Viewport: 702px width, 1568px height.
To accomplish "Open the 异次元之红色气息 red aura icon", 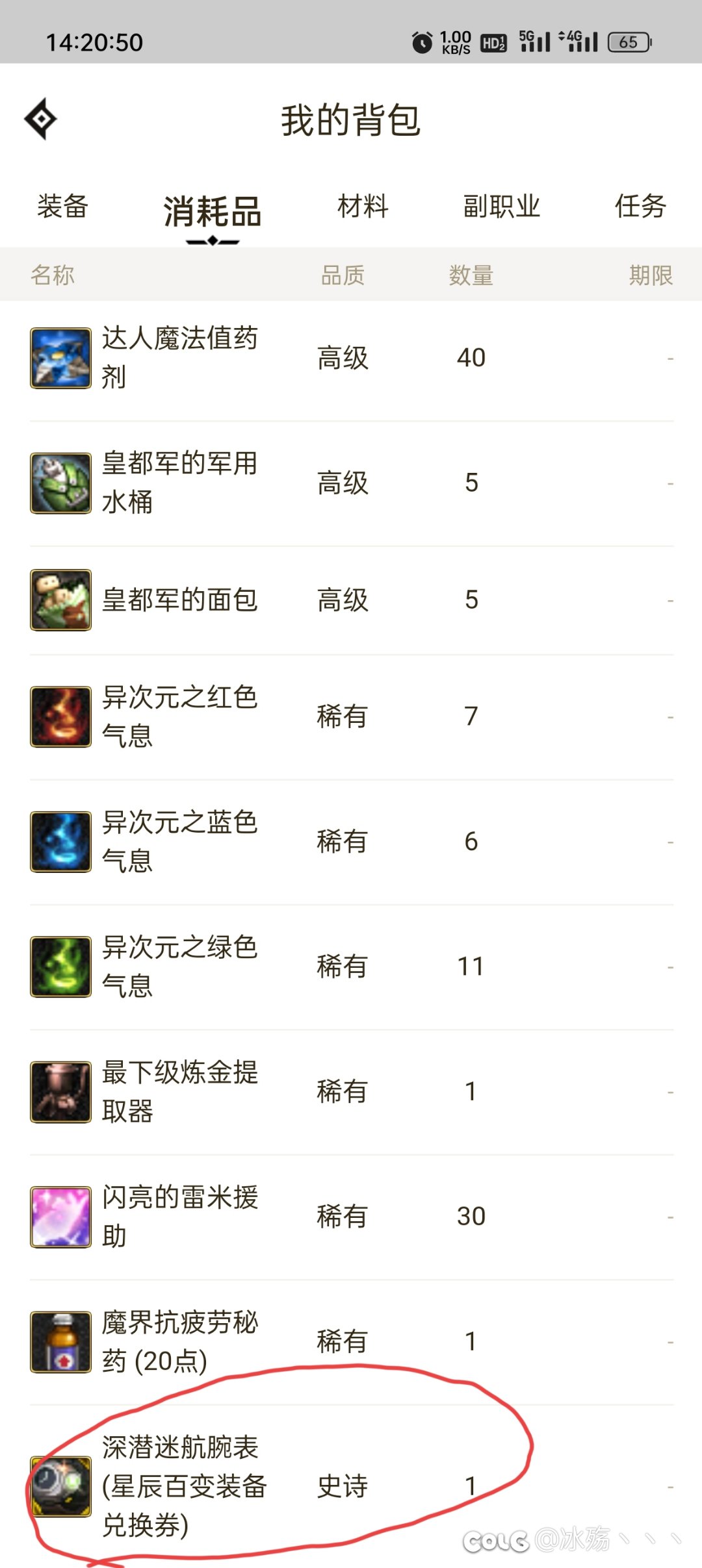I will coord(60,716).
